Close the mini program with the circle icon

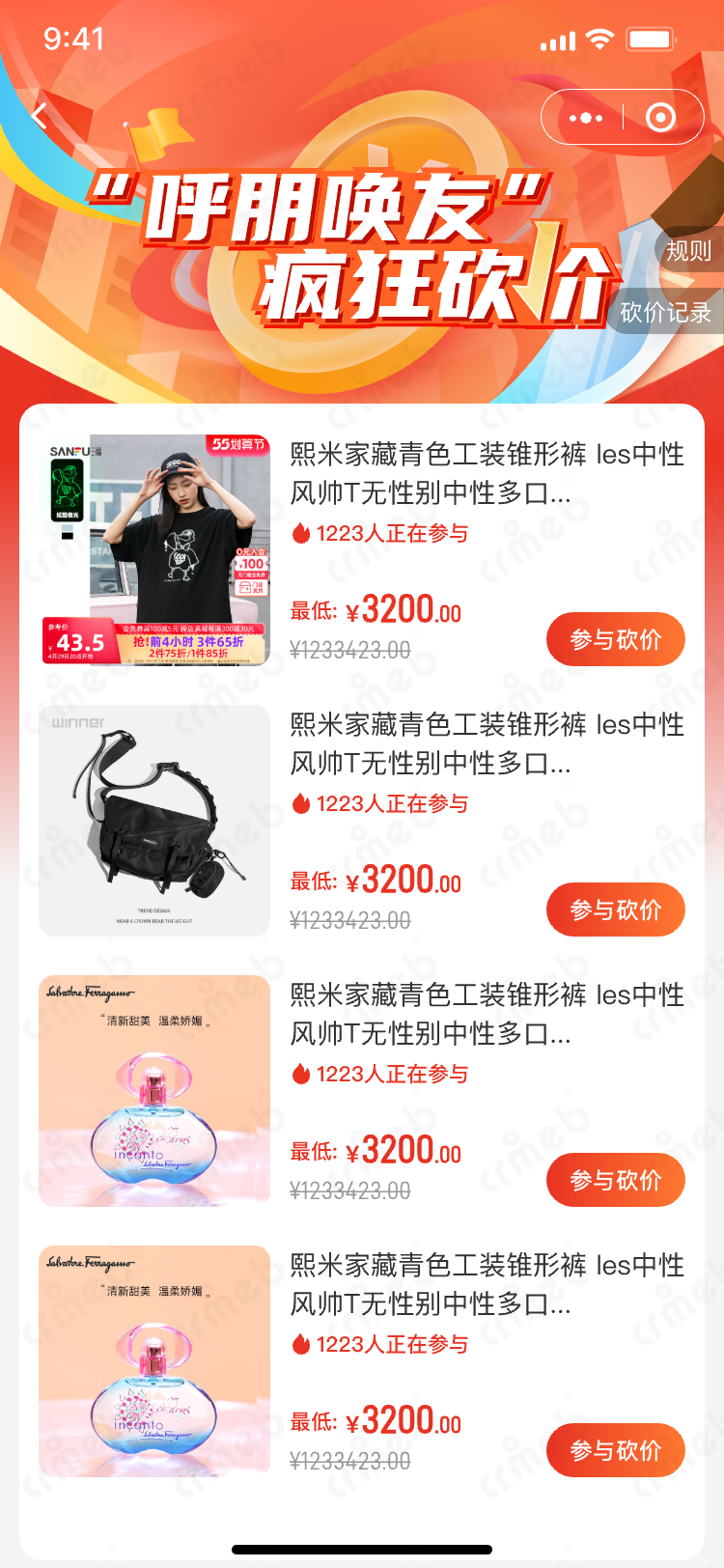coord(661,118)
